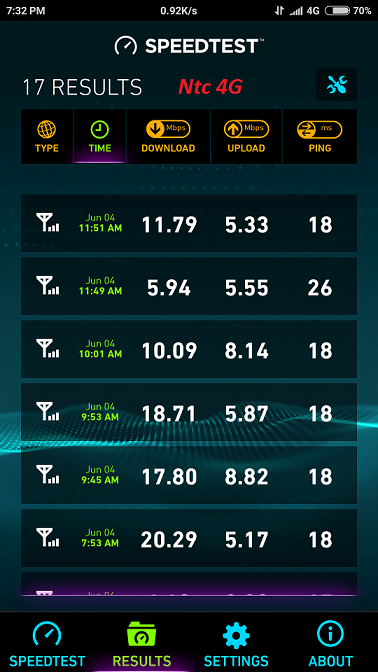Open the tools wrench icon
This screenshot has width=378, height=672.
[336, 85]
